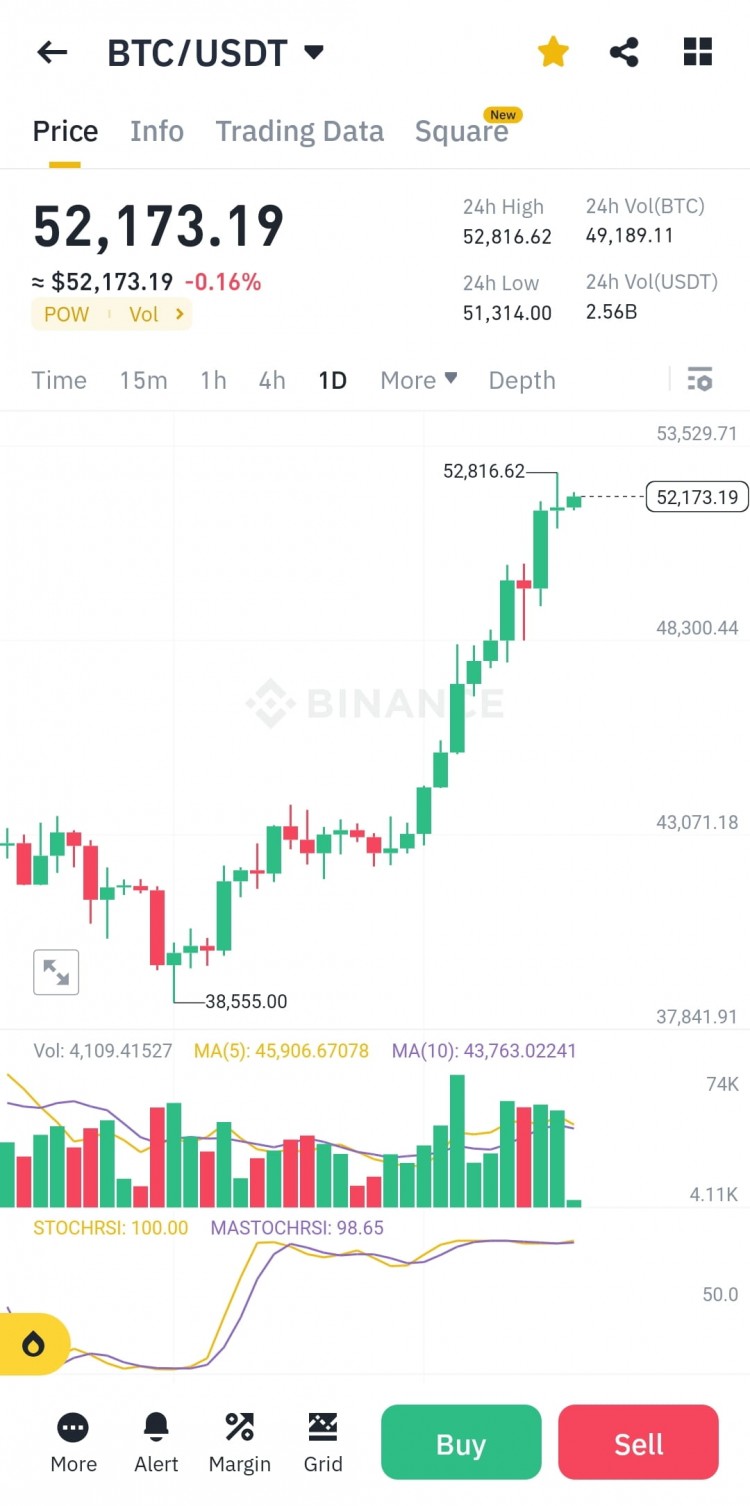Select the 1h chart interval
Image resolution: width=750 pixels, height=1506 pixels.
pyautogui.click(x=213, y=380)
